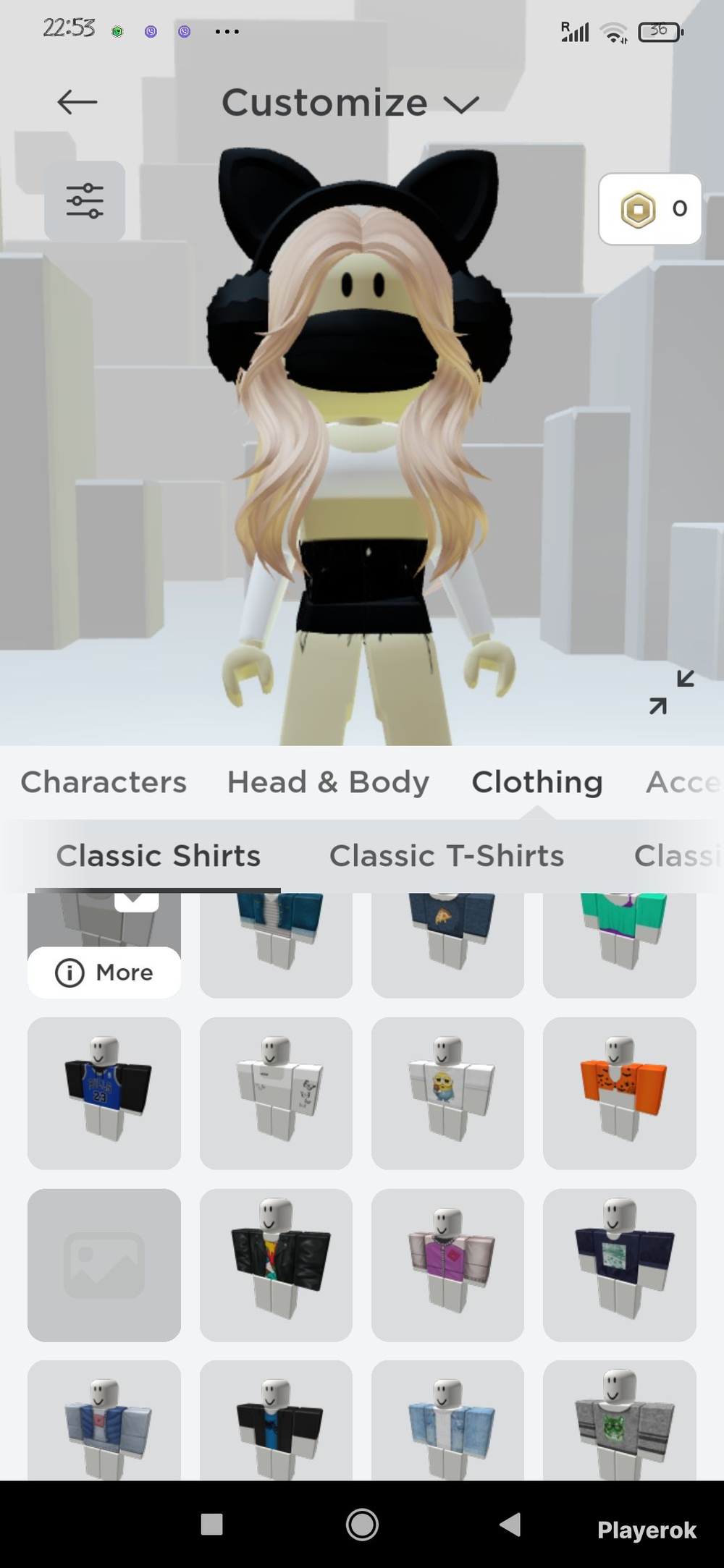Select the item with placeholder image

click(x=104, y=1265)
